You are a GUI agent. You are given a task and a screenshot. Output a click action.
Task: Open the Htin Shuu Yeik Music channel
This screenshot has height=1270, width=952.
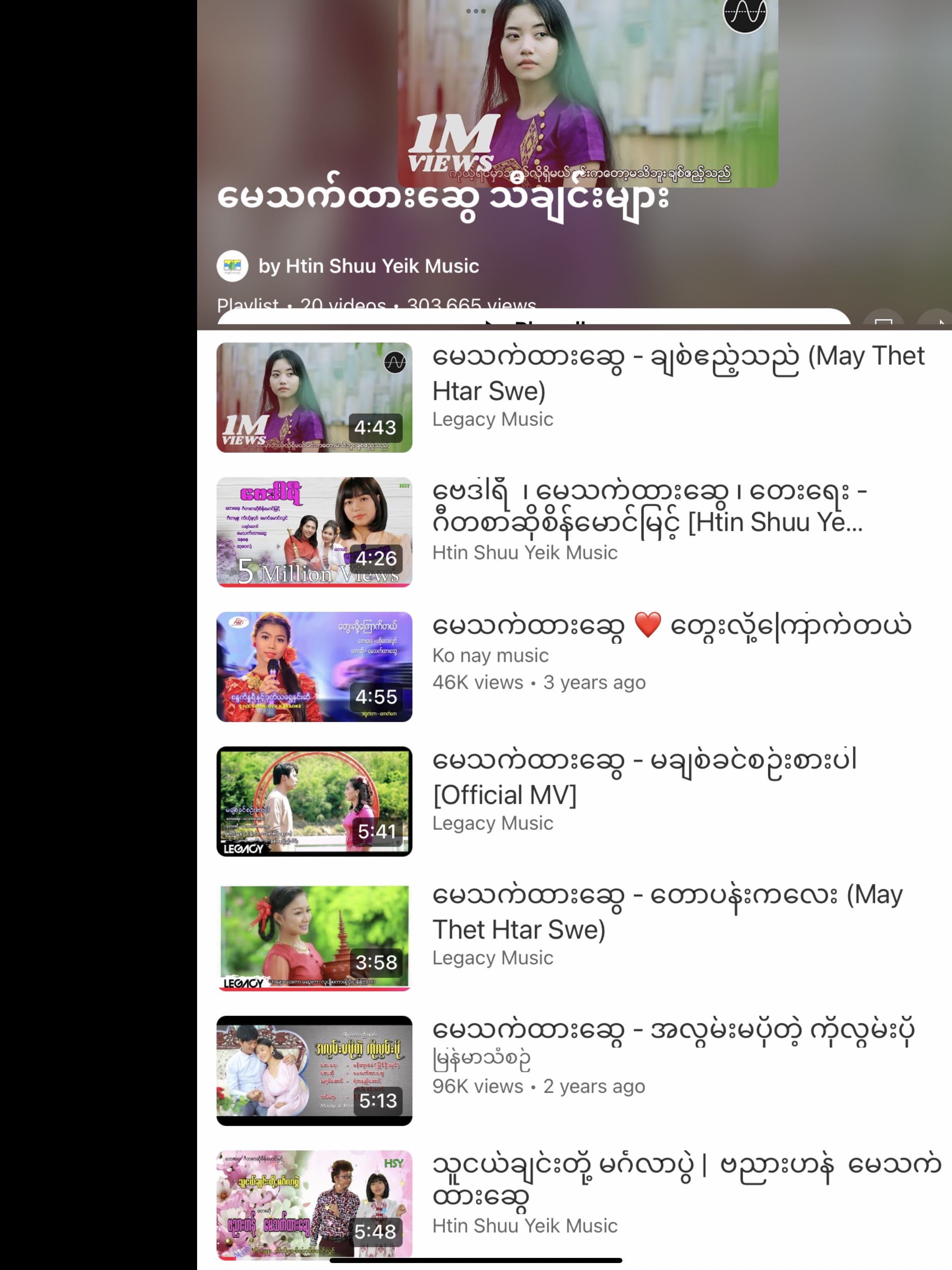368,266
